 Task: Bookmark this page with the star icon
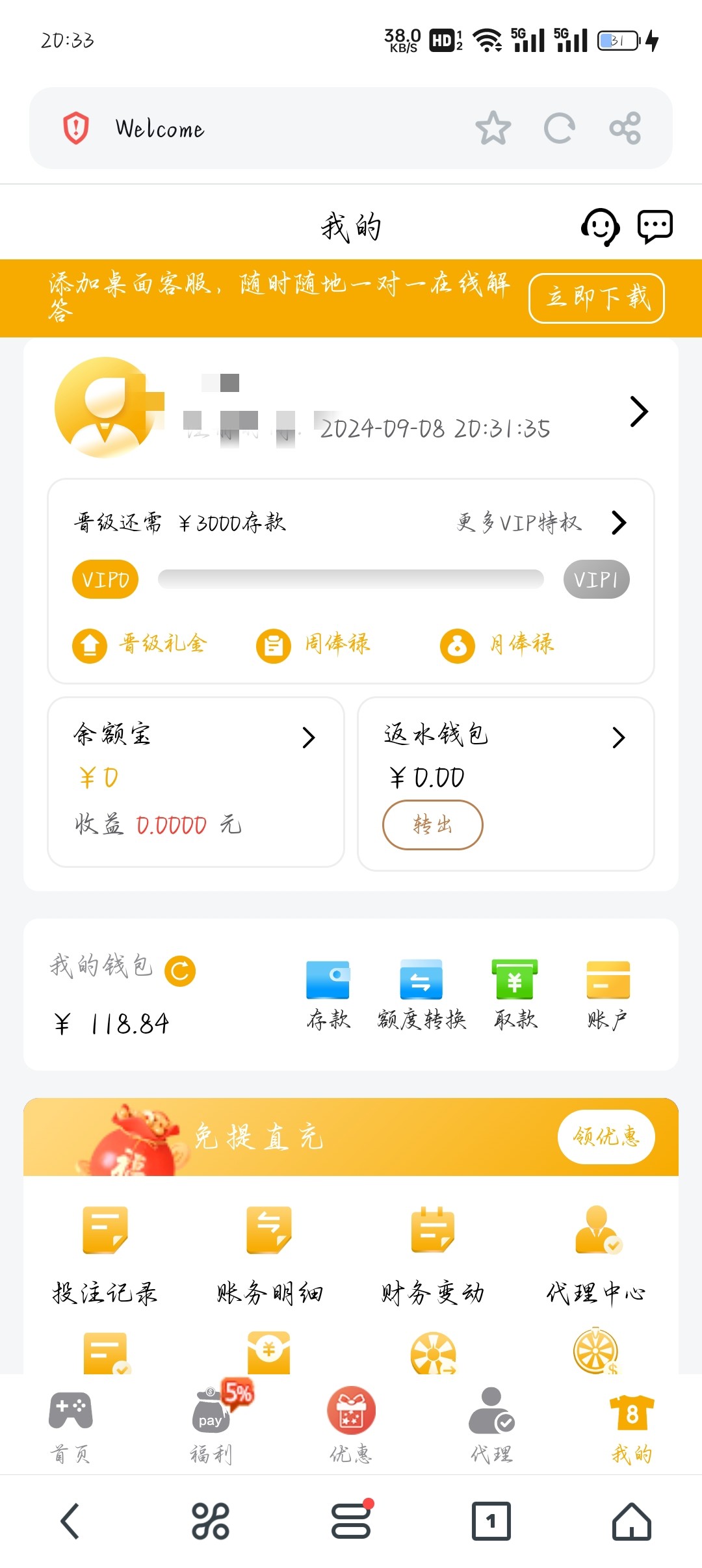[493, 128]
